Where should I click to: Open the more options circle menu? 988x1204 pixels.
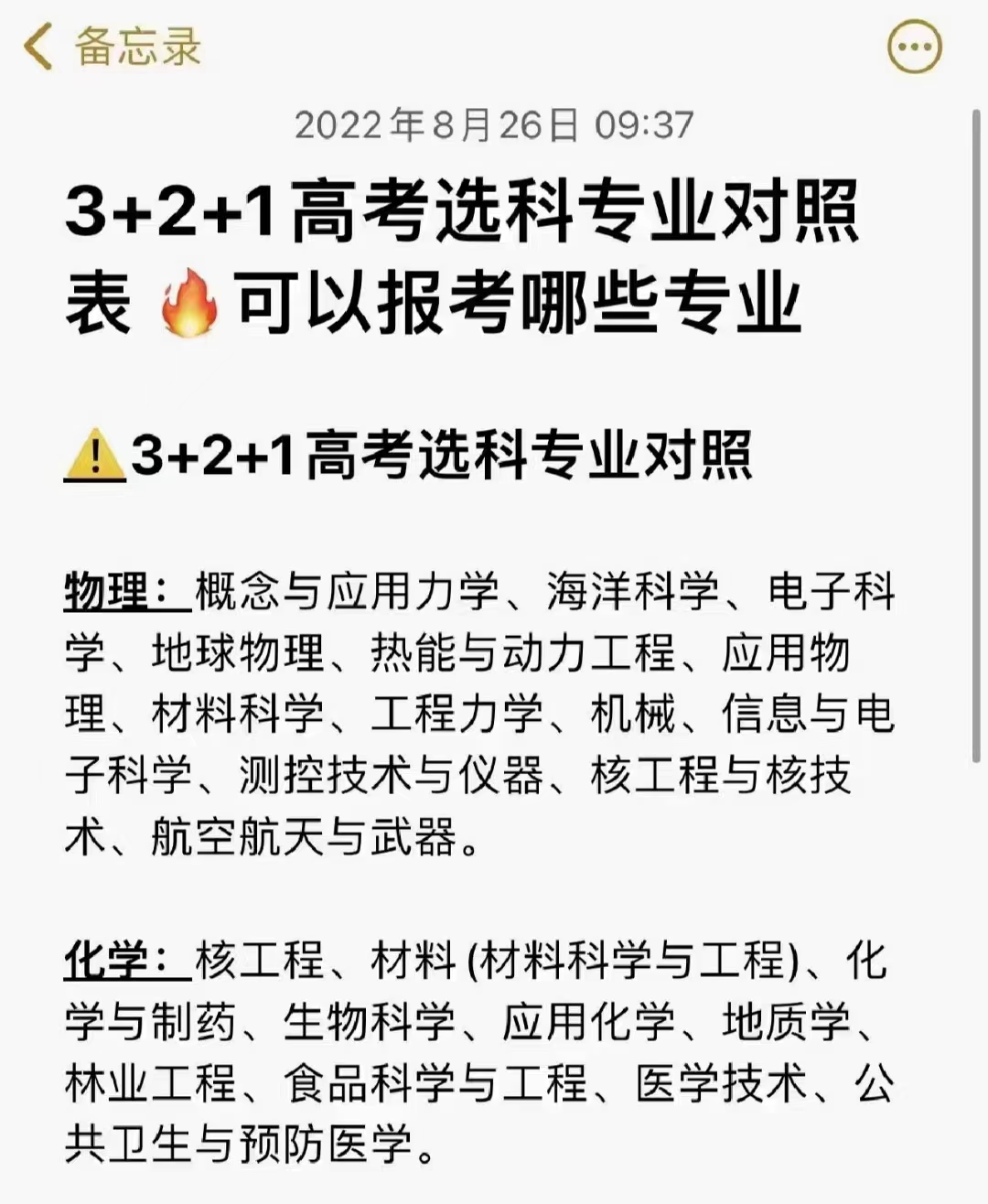pyautogui.click(x=915, y=47)
